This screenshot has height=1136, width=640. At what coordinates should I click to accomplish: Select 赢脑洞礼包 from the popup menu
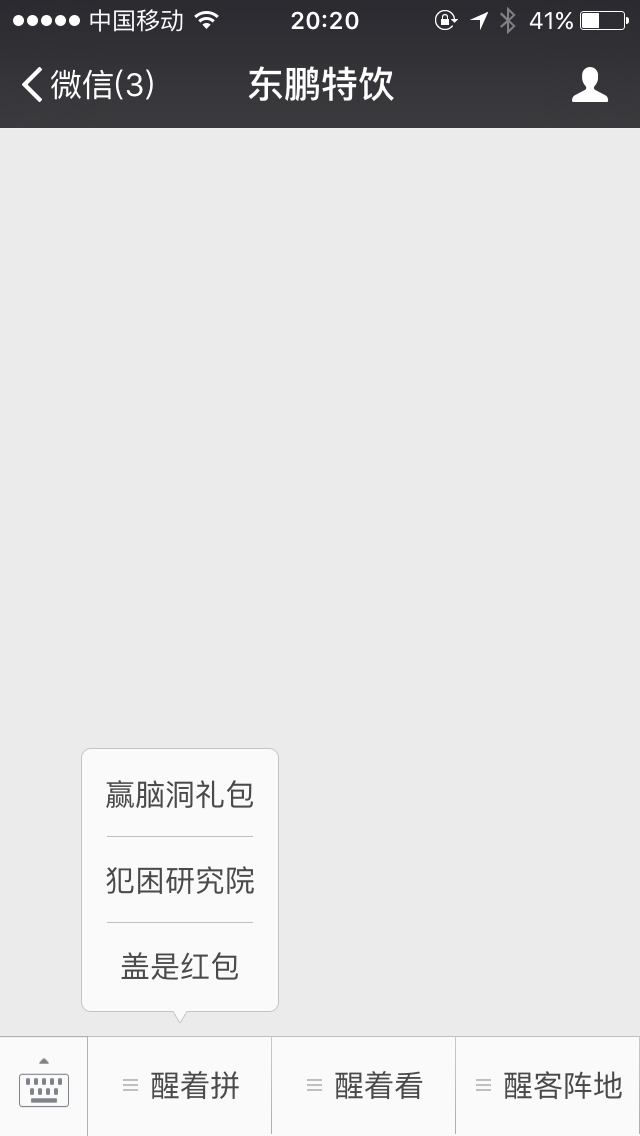tap(180, 794)
